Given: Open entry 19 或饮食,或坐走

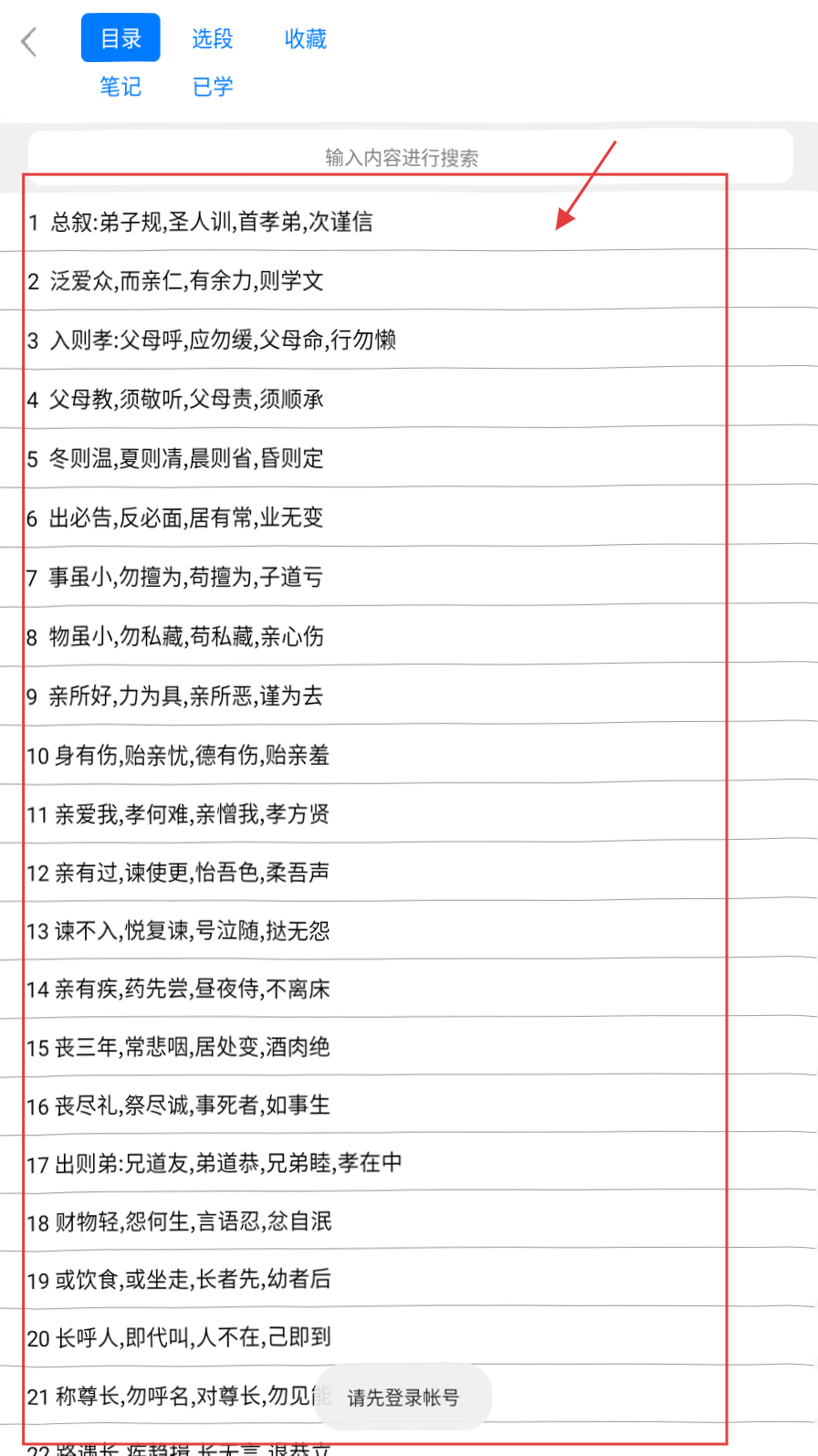Looking at the screenshot, I should [179, 1279].
